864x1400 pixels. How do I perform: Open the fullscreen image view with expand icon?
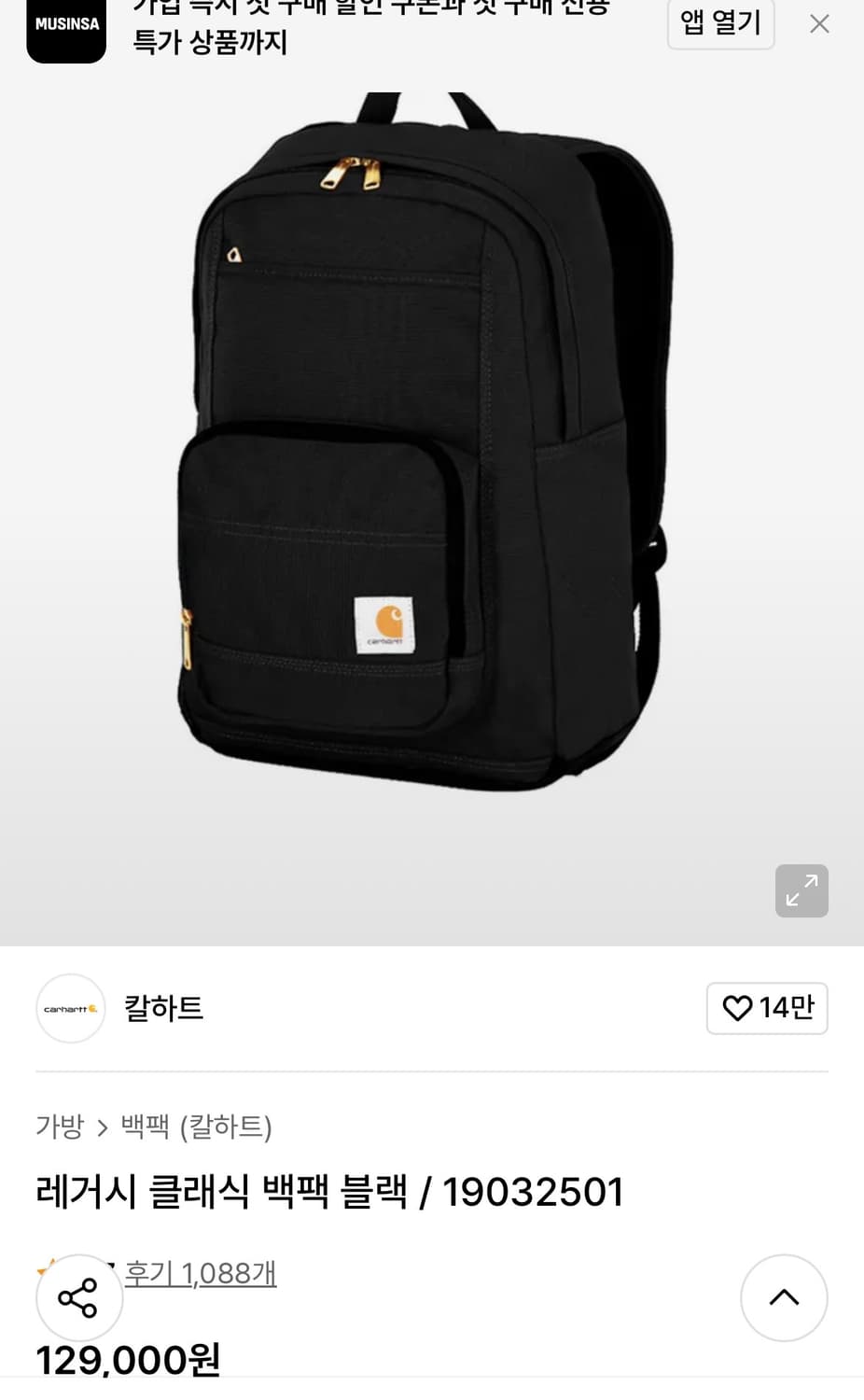coord(801,891)
